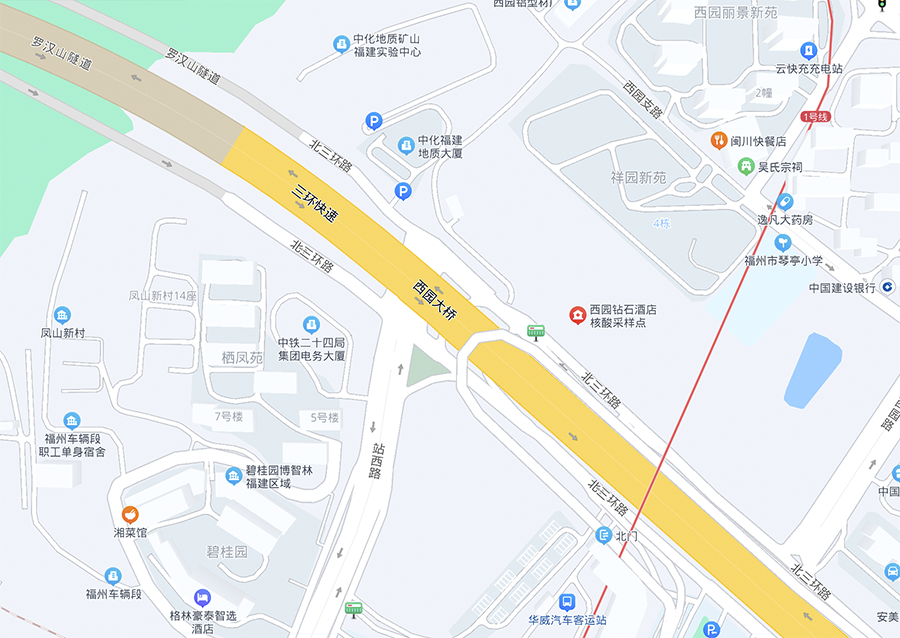Viewport: 900px width, 638px height.
Task: Select the 中铁二十四局集团电务大厦 marker
Action: [x=311, y=325]
